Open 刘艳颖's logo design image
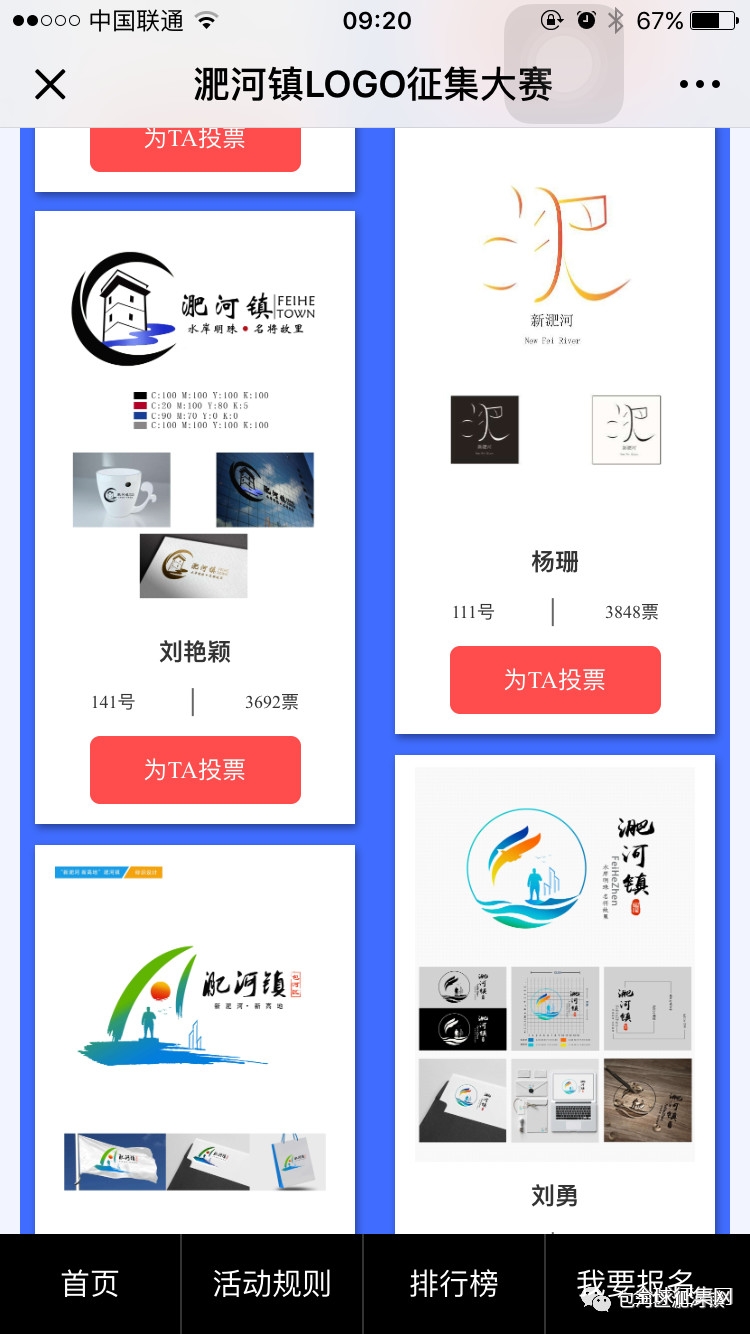 (195, 420)
